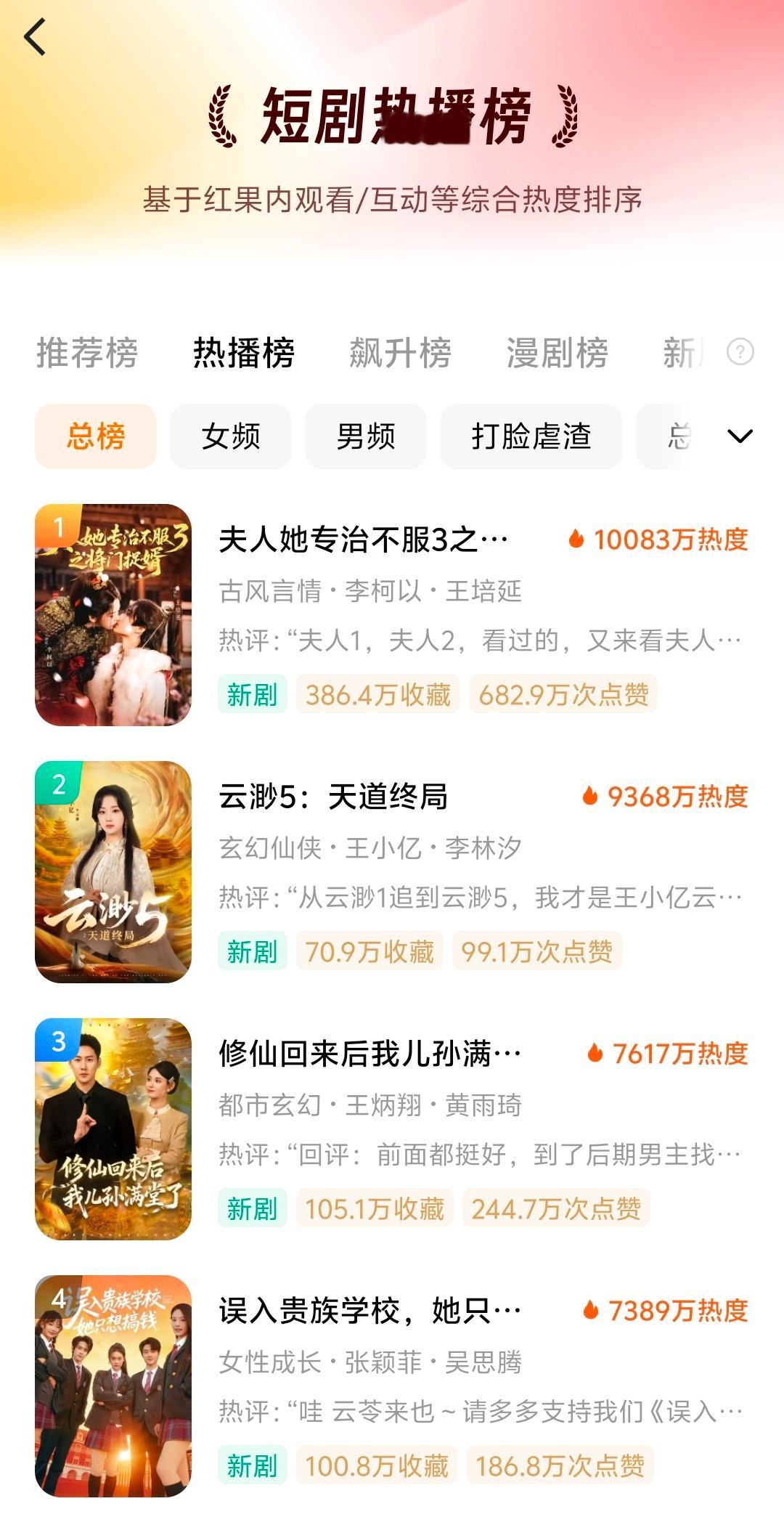This screenshot has height=1517, width=784.
Task: Click the flame icon beside 10083万热度
Action: (x=577, y=537)
